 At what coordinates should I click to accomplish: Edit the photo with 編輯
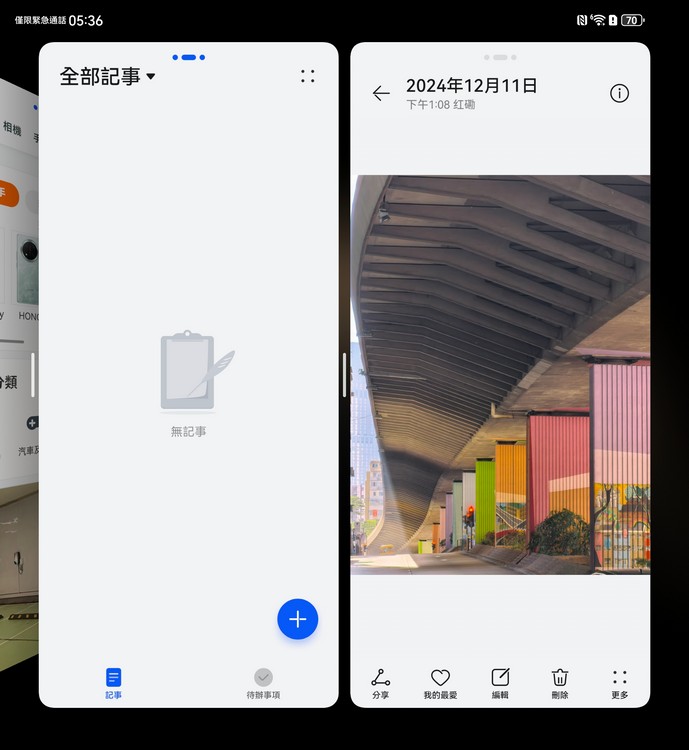[x=500, y=683]
